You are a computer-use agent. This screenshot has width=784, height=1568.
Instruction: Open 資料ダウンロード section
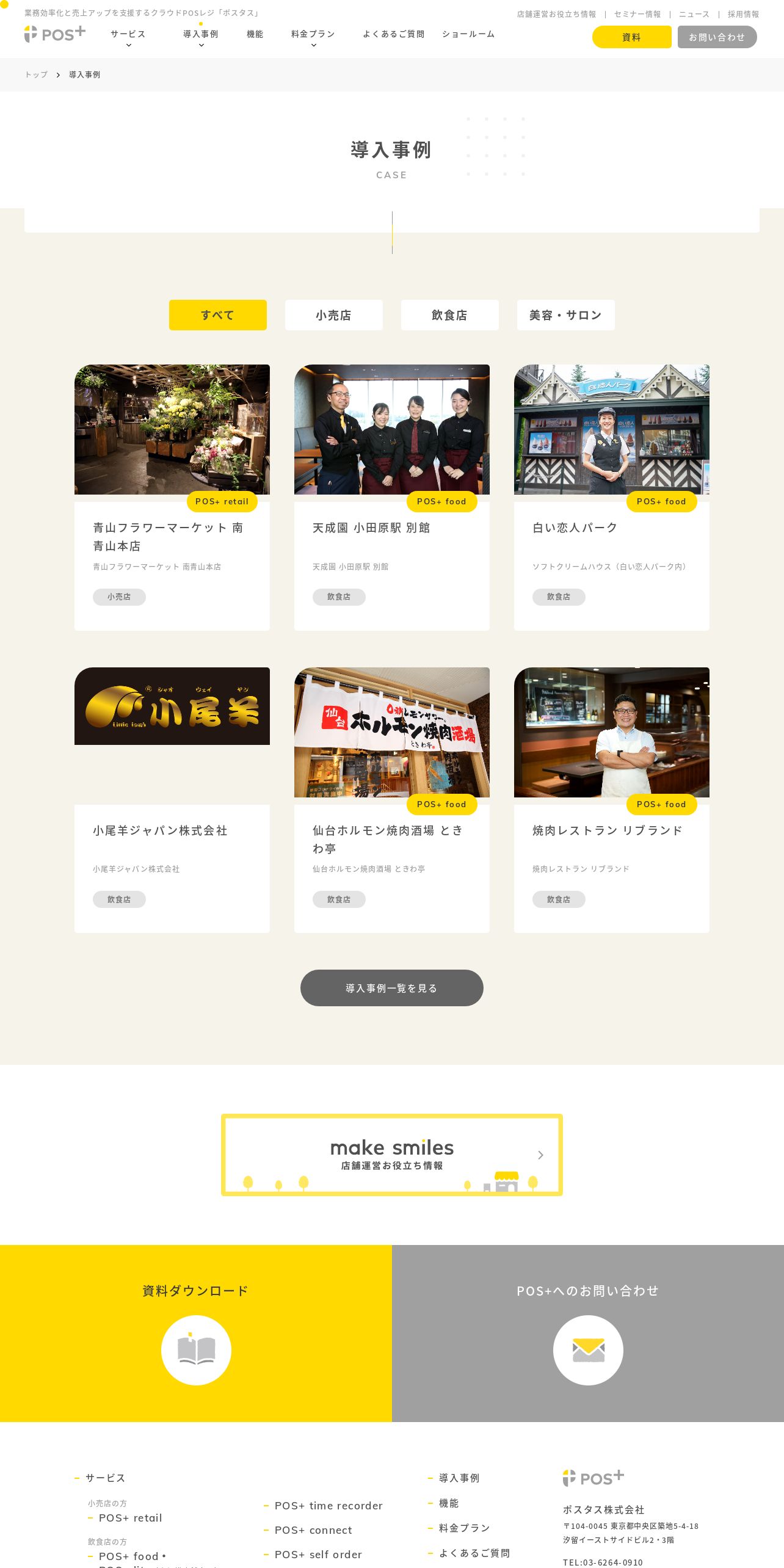[195, 1333]
